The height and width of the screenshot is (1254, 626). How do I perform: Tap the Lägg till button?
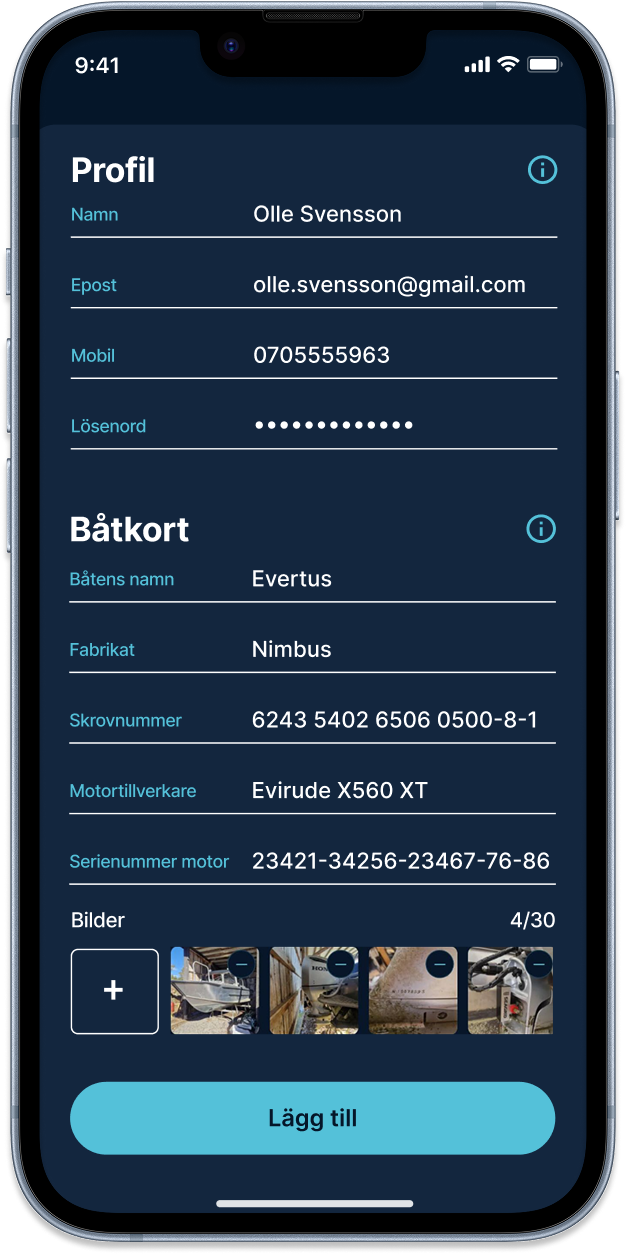[x=312, y=1119]
